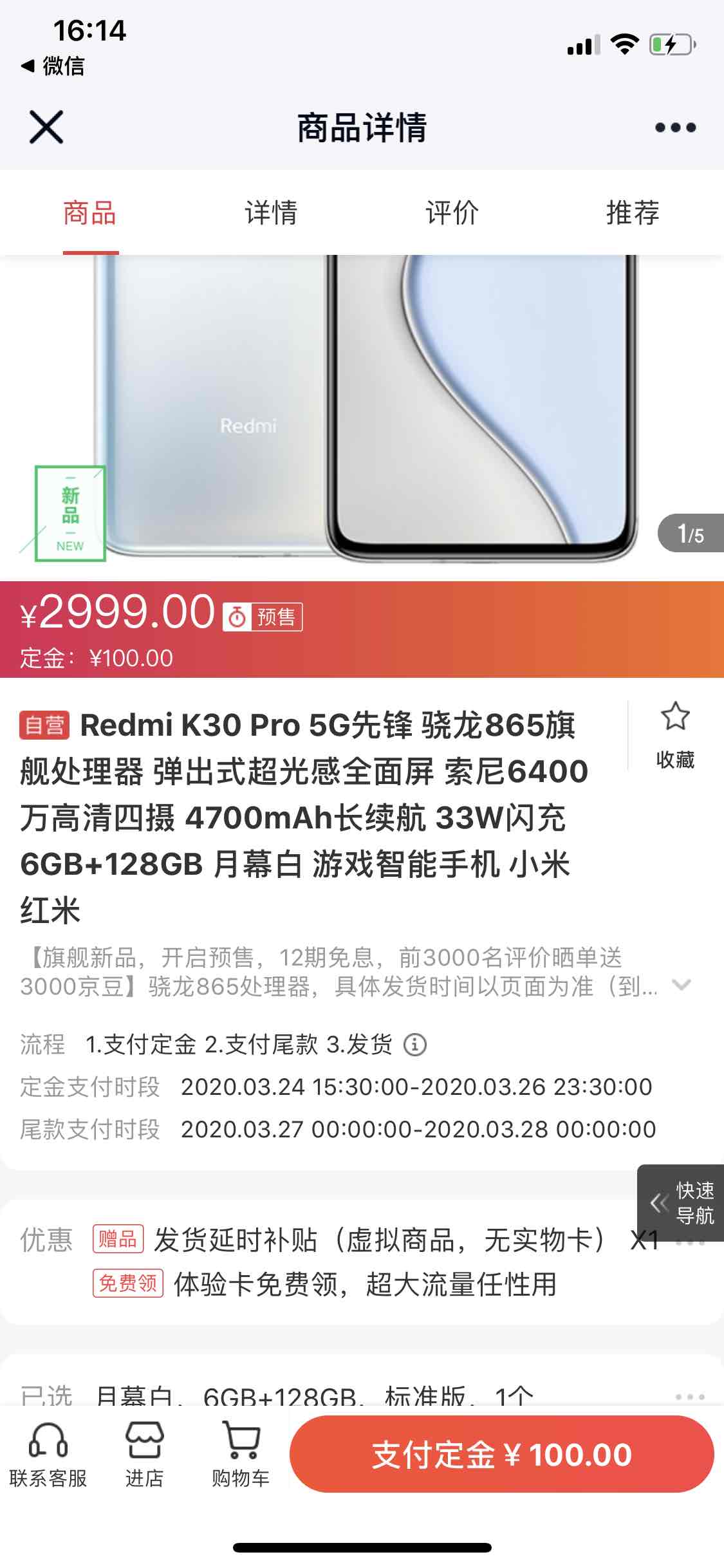
Task: Open the 快速导航 quick navigation panel
Action: pyautogui.click(x=681, y=1202)
